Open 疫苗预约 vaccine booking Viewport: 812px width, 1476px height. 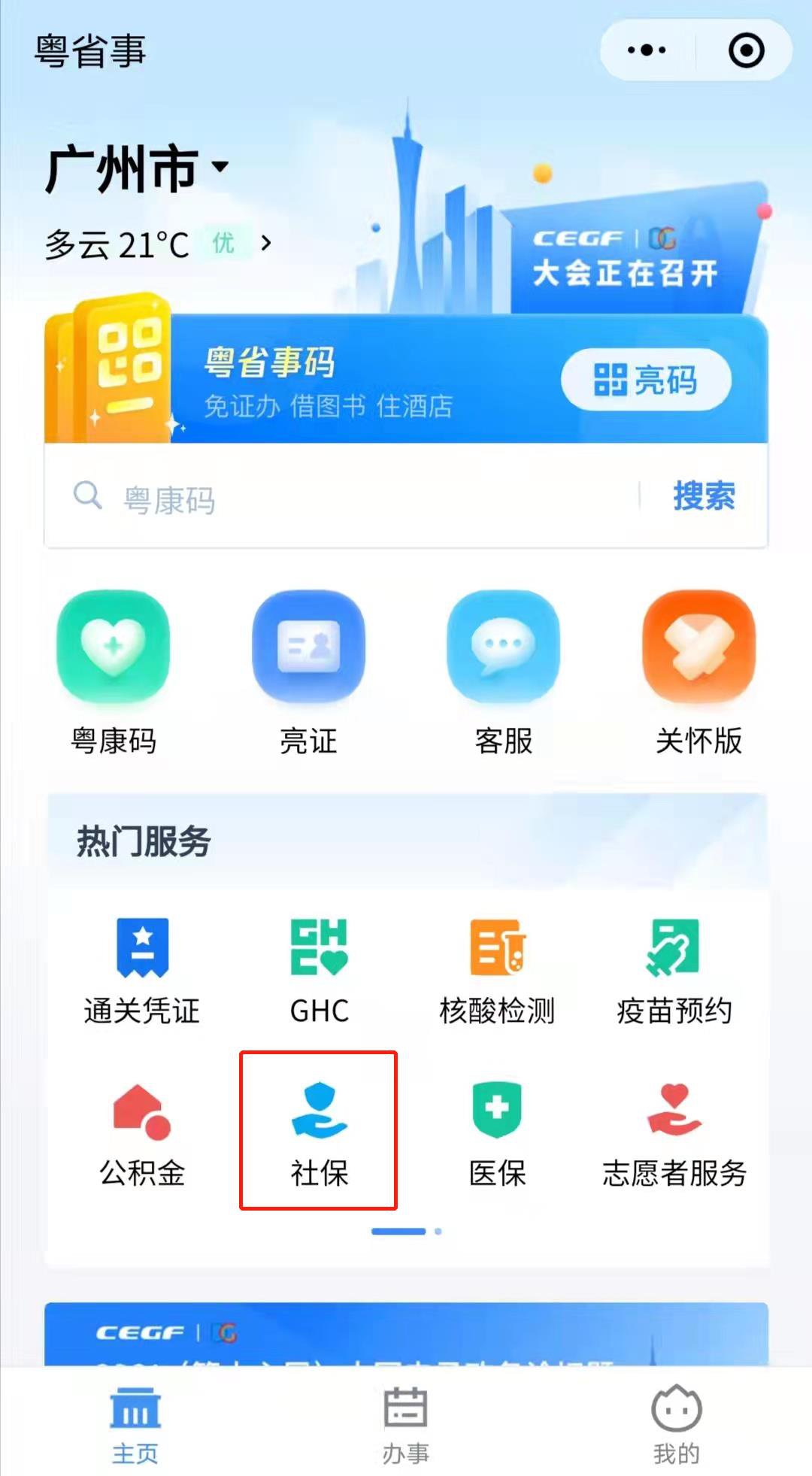pyautogui.click(x=674, y=971)
